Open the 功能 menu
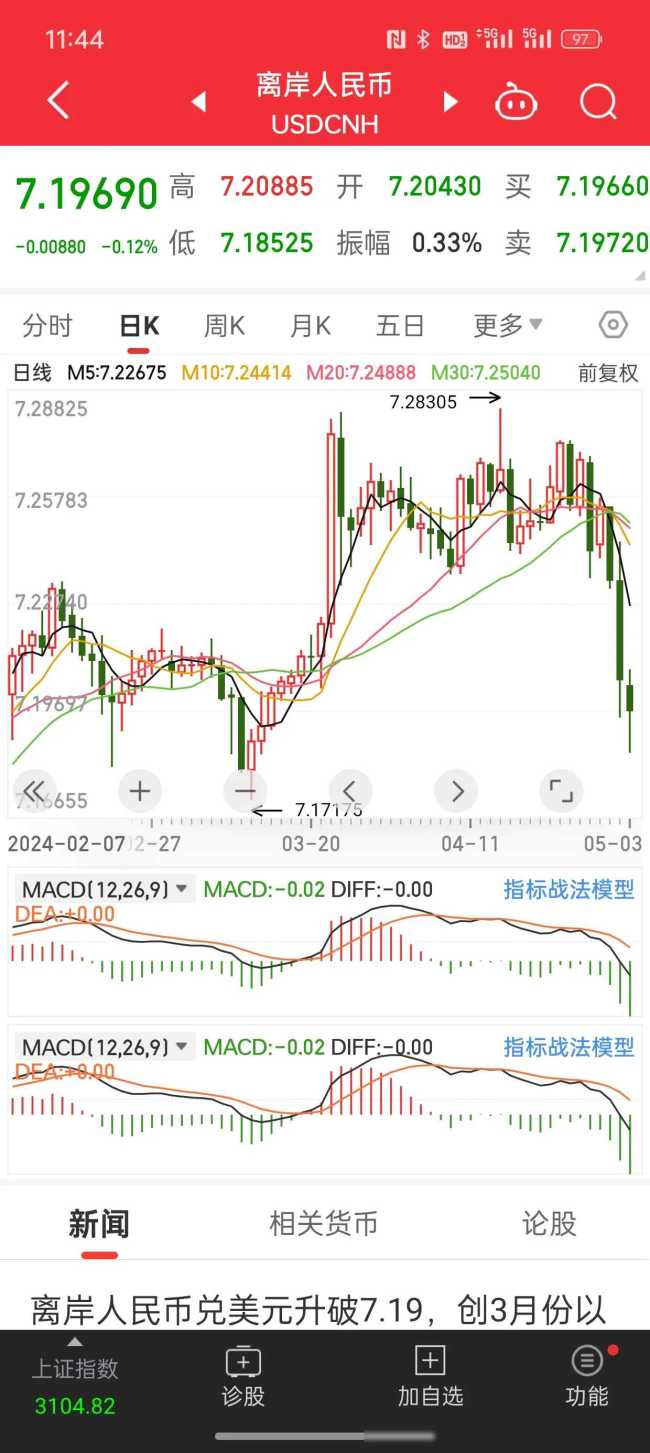The height and width of the screenshot is (1453, 650). [x=587, y=1377]
